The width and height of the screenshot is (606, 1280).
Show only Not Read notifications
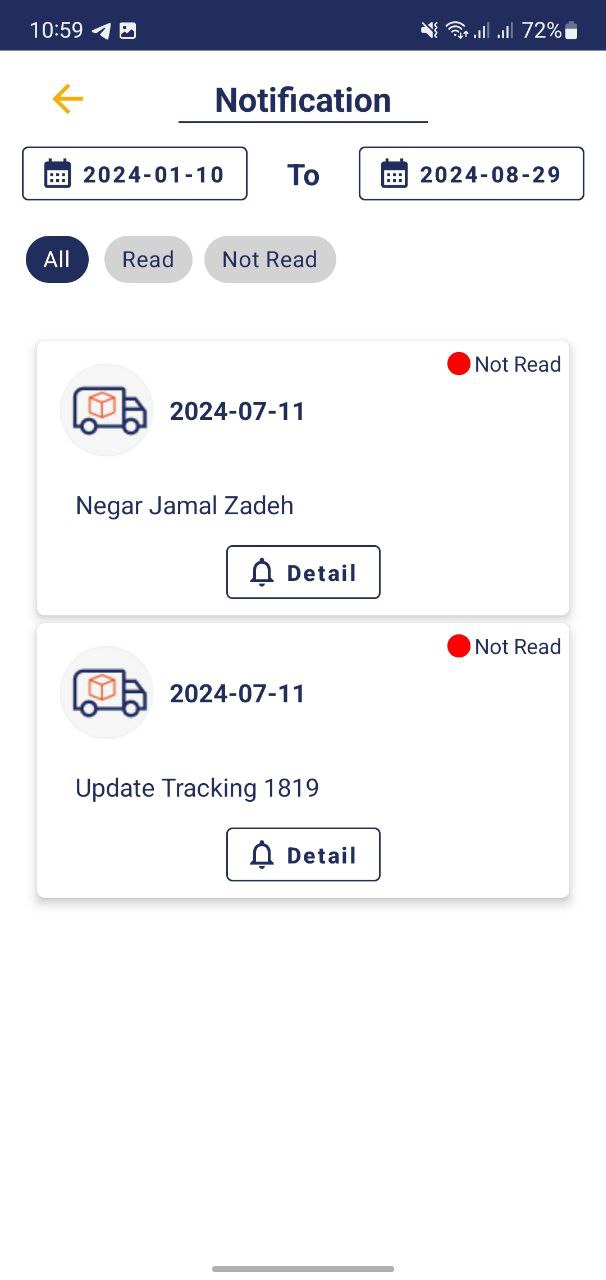(x=270, y=260)
